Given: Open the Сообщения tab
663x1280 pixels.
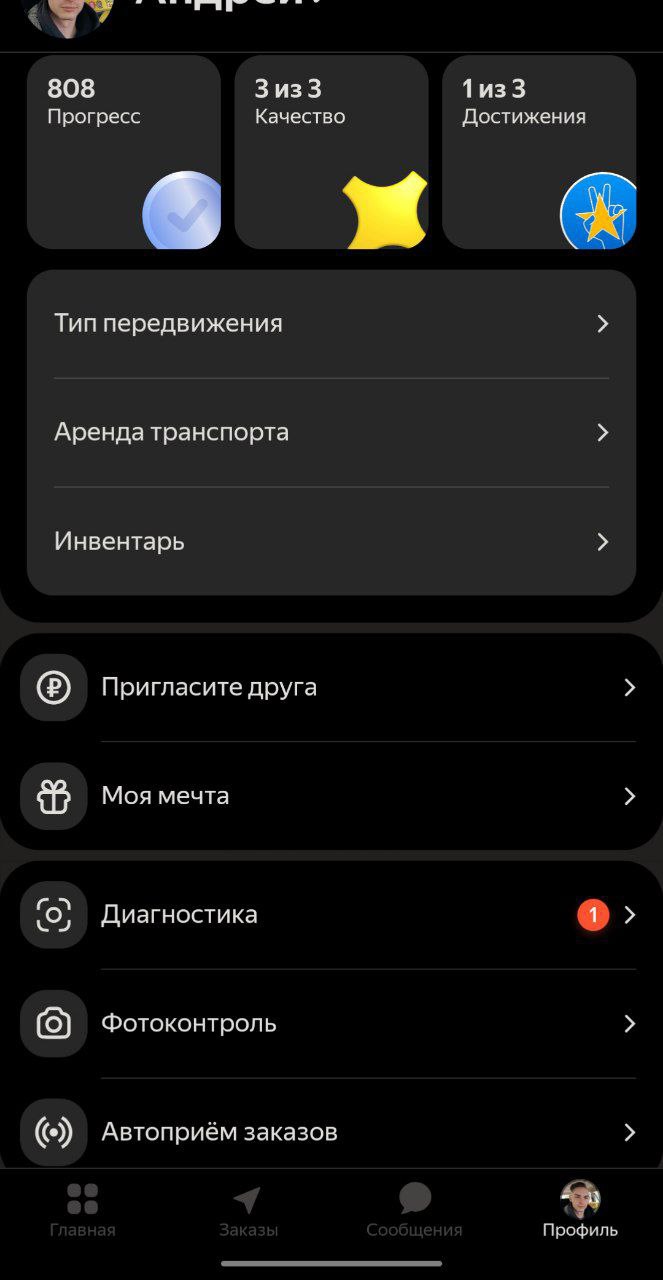Looking at the screenshot, I should tap(414, 1211).
